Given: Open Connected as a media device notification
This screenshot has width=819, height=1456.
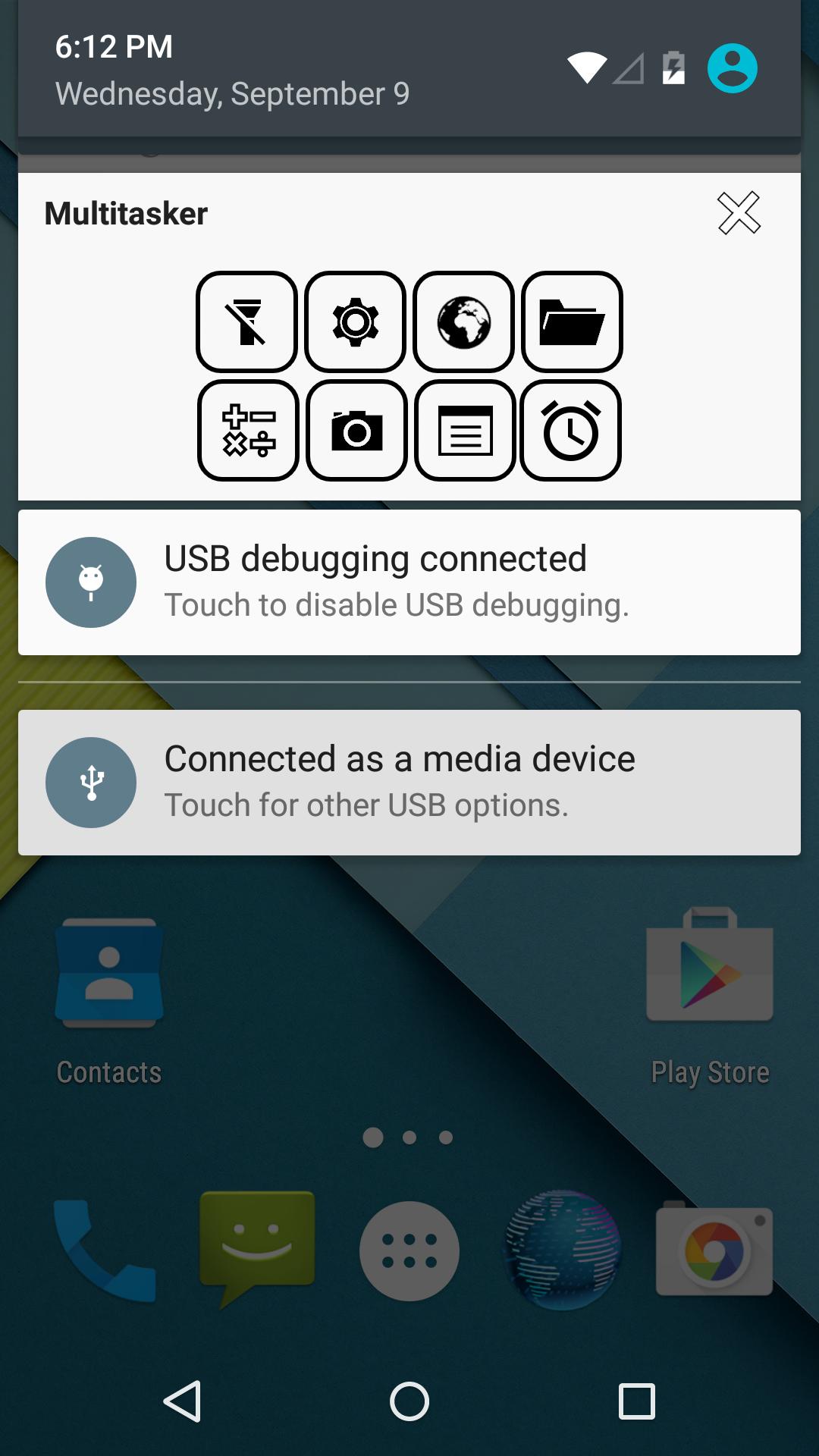Looking at the screenshot, I should coord(409,783).
